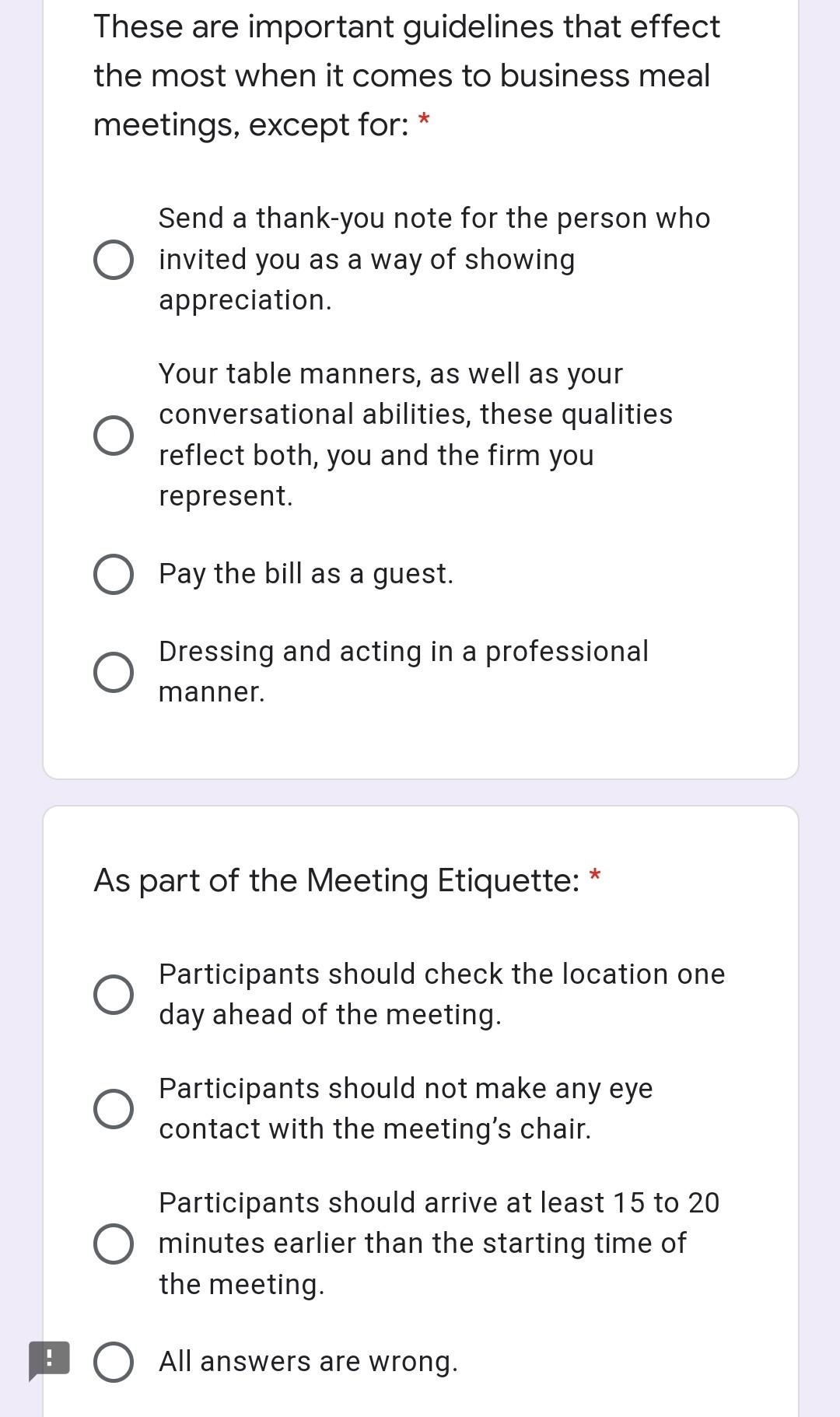Image resolution: width=840 pixels, height=1417 pixels.
Task: Choose the 'Your table manners' answer
Action: (113, 435)
